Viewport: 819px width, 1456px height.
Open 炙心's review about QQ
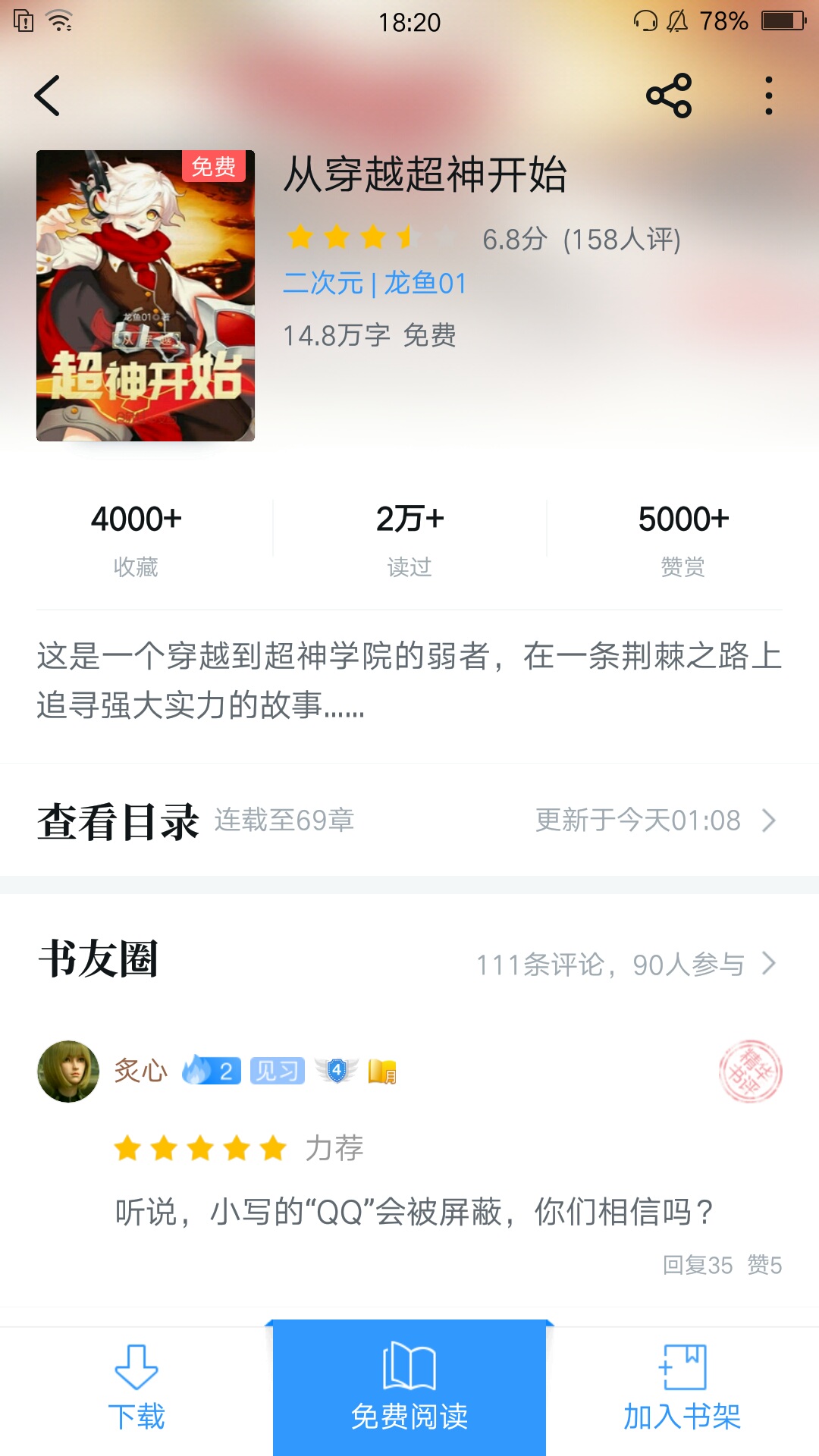pos(414,1212)
